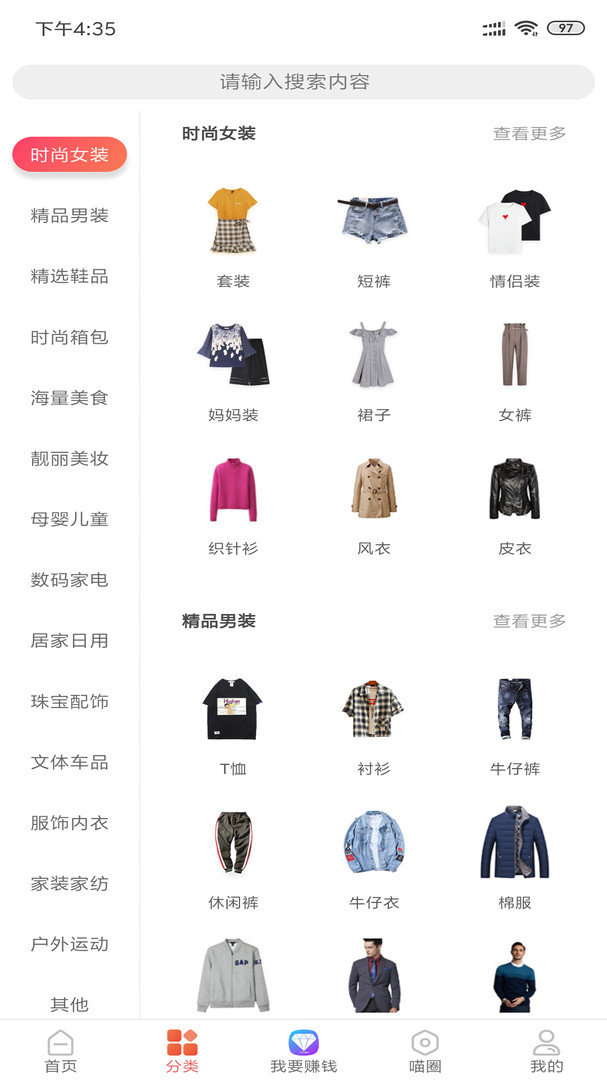The image size is (607, 1080).
Task: Open the 牛仔裤 tile
Action: coord(515,724)
